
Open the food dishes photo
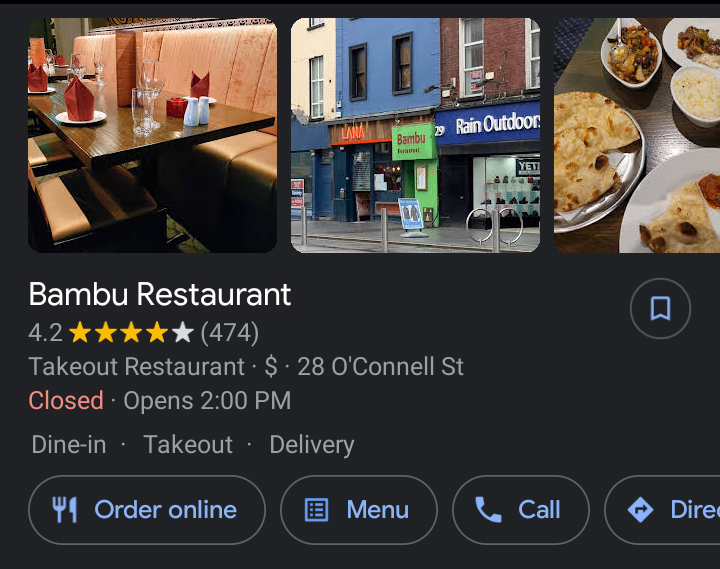click(x=637, y=135)
